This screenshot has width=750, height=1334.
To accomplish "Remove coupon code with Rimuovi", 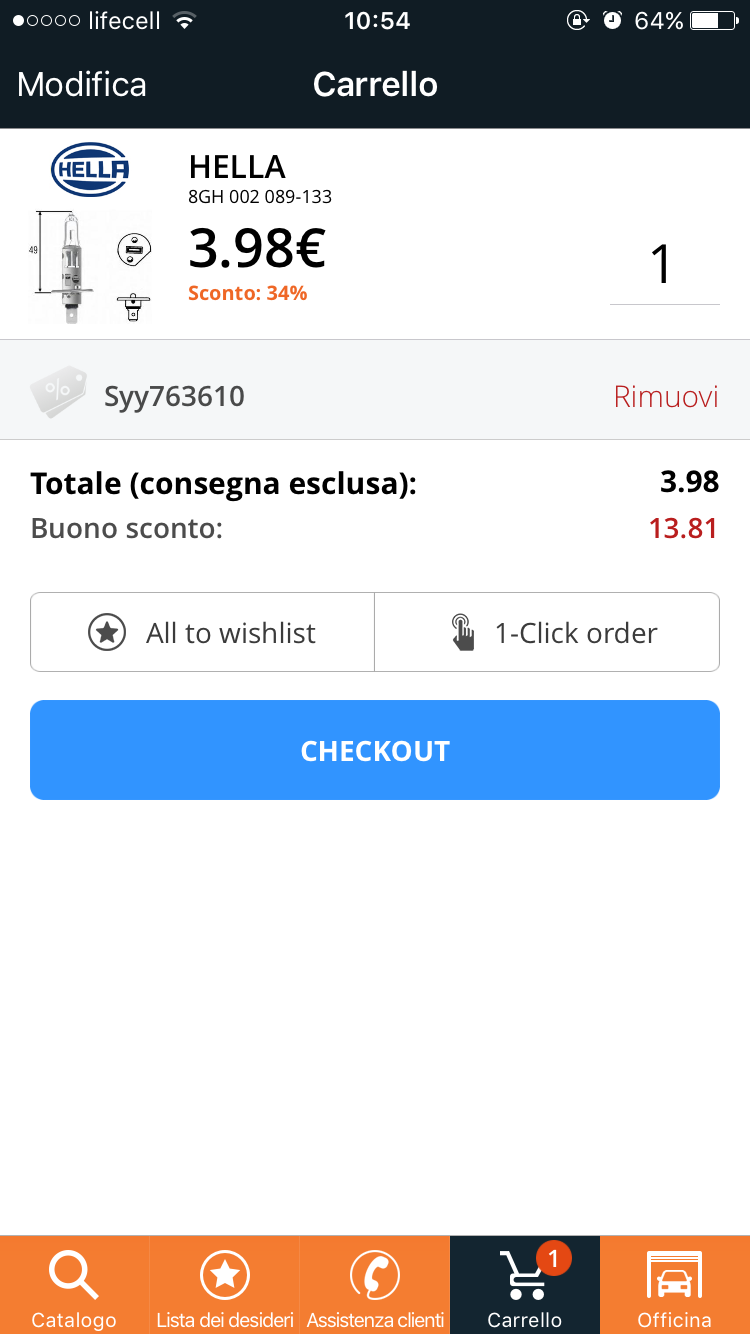I will coord(666,397).
